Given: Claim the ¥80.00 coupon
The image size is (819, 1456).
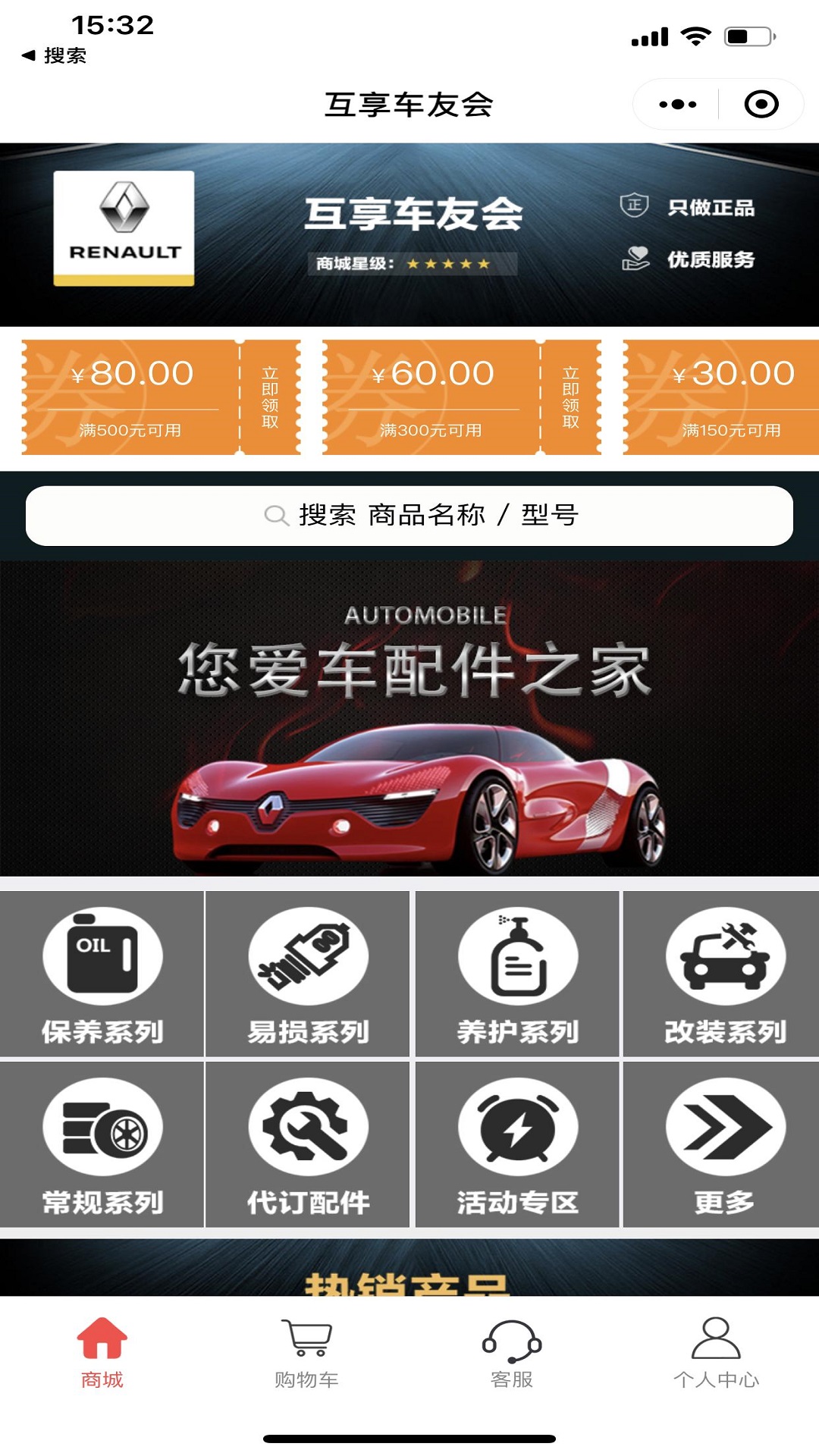Looking at the screenshot, I should pyautogui.click(x=270, y=397).
